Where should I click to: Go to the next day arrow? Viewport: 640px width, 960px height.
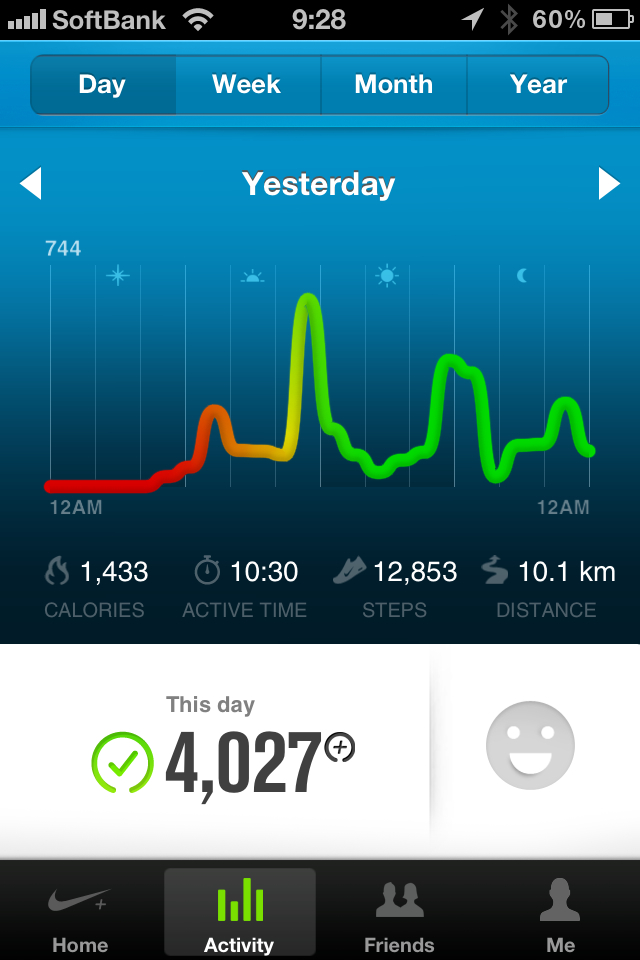click(x=608, y=184)
